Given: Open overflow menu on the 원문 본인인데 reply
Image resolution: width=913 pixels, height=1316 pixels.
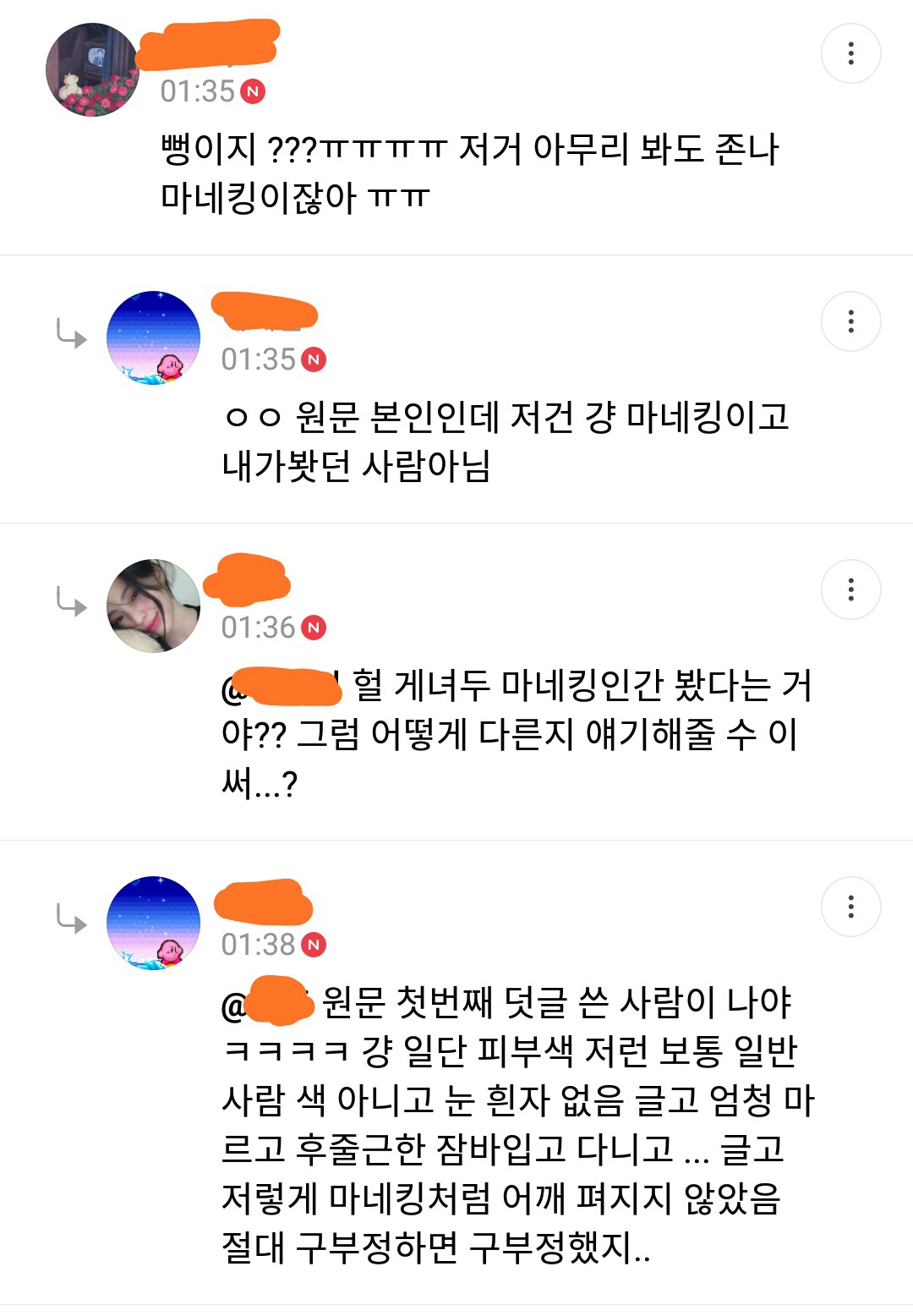Looking at the screenshot, I should click(850, 321).
